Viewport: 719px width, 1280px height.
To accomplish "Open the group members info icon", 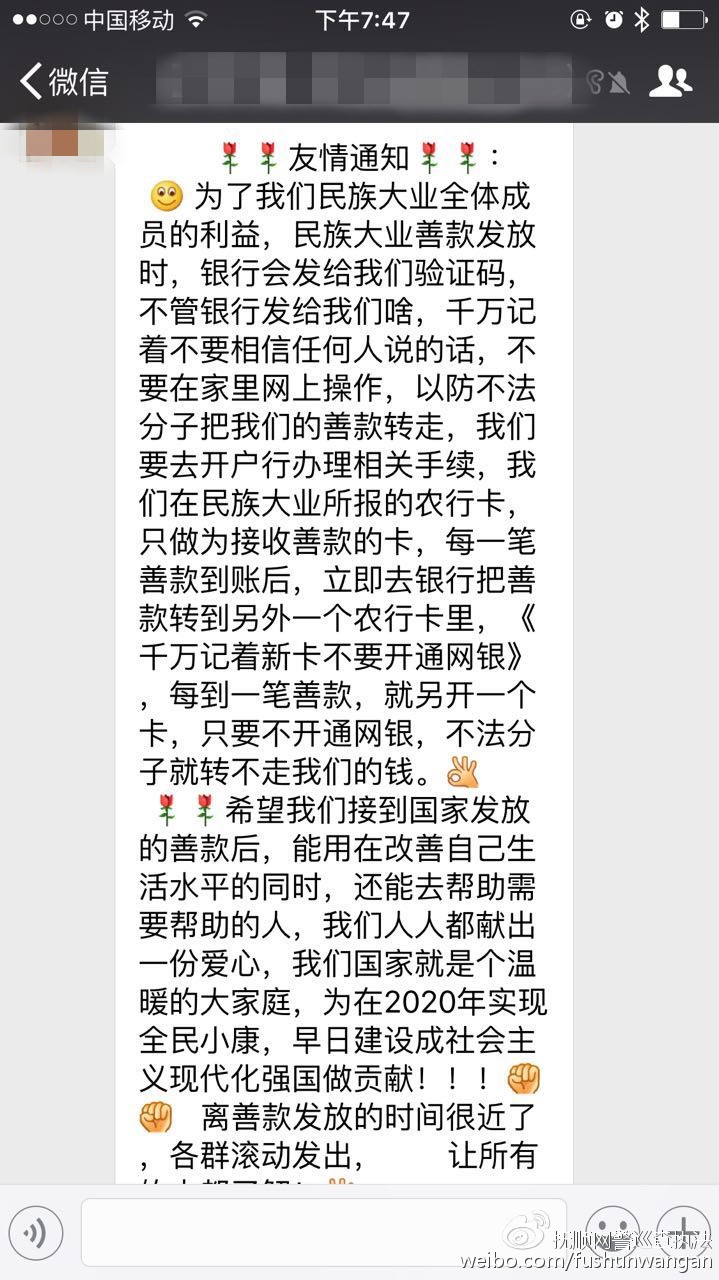I will coord(670,81).
